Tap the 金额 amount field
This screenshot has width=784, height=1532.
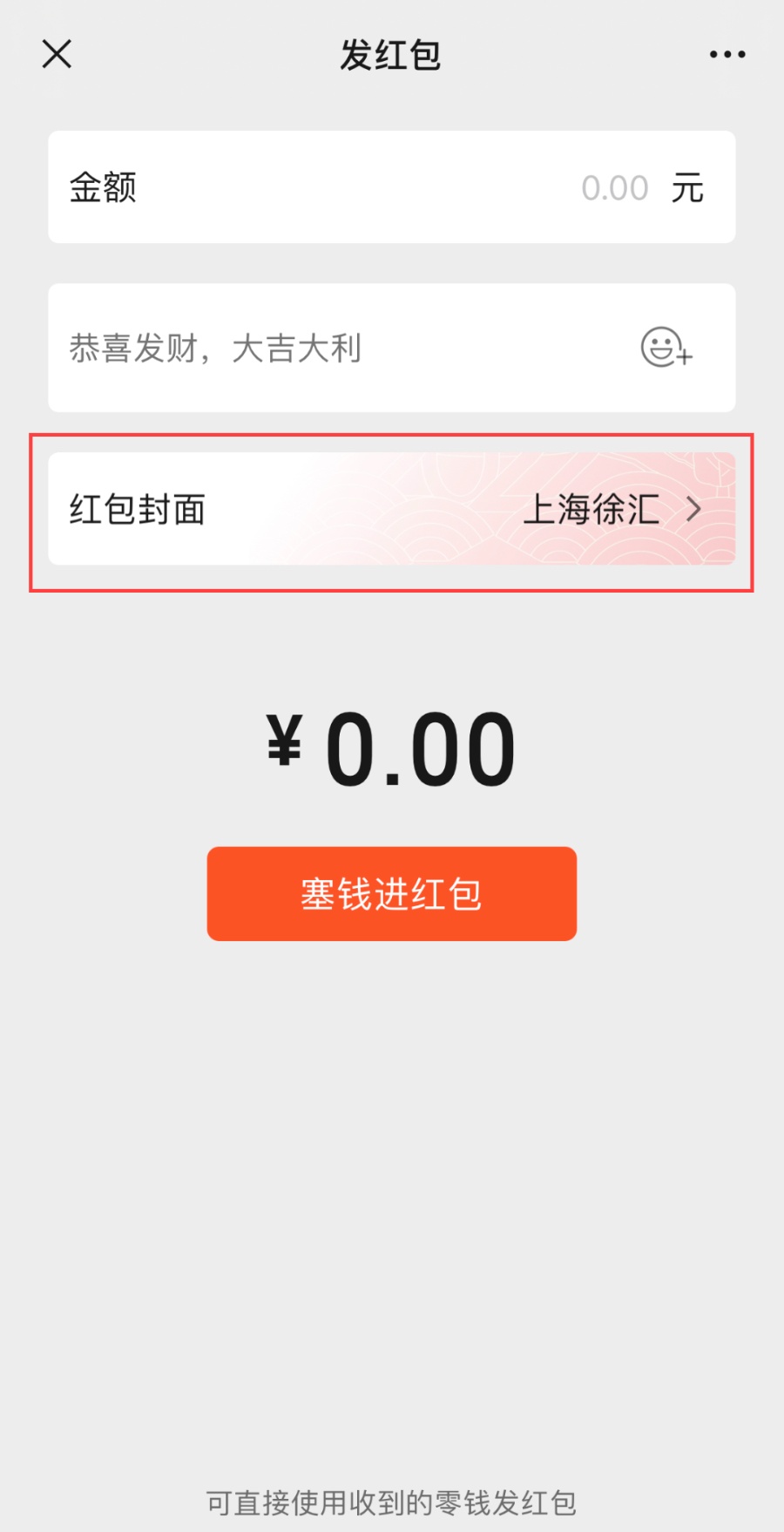(392, 187)
